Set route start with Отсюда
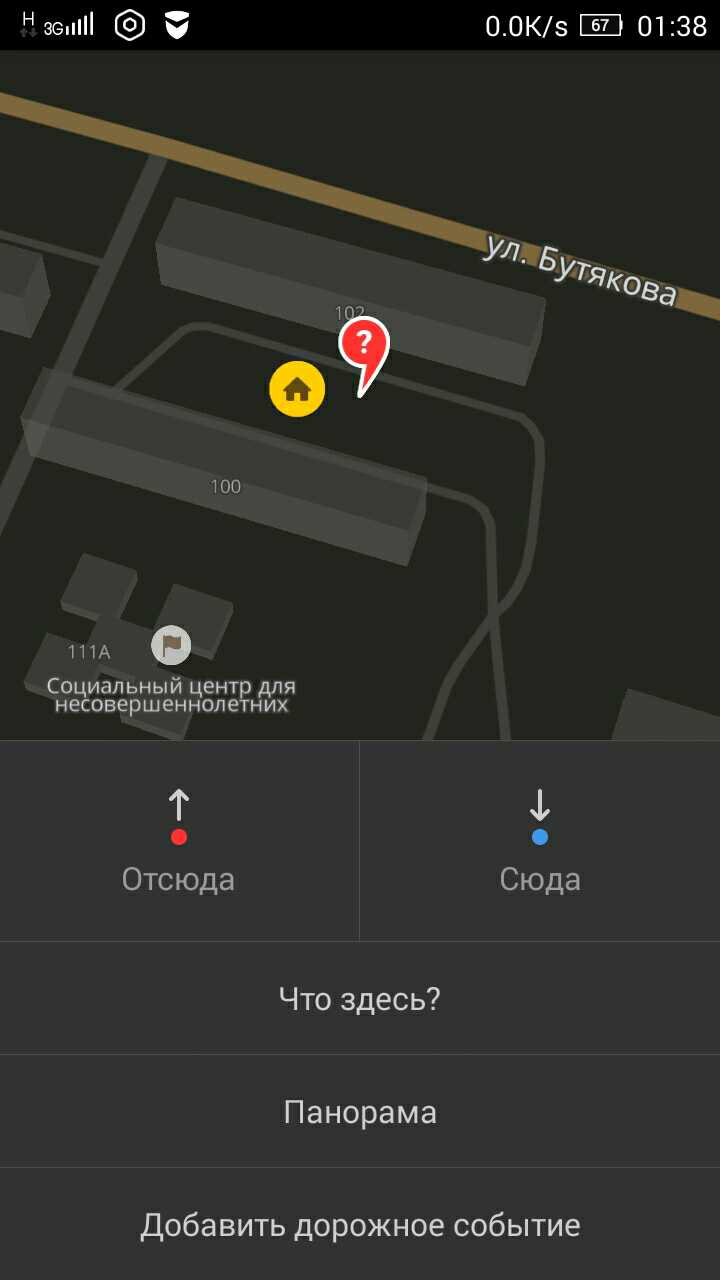Screen dimensions: 720x1280 pyautogui.click(x=179, y=841)
